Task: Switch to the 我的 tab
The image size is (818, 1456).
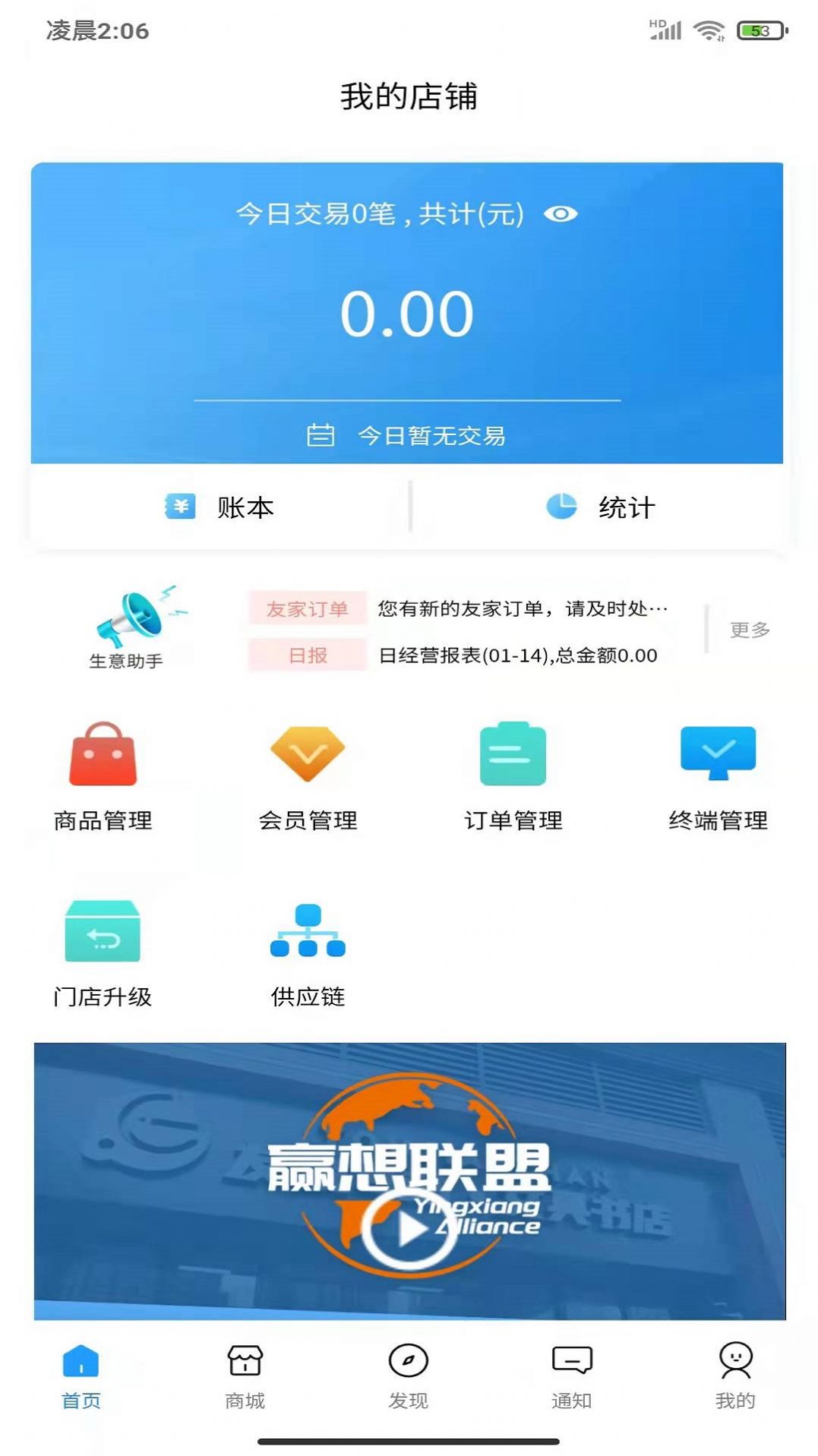Action: coord(735,1376)
